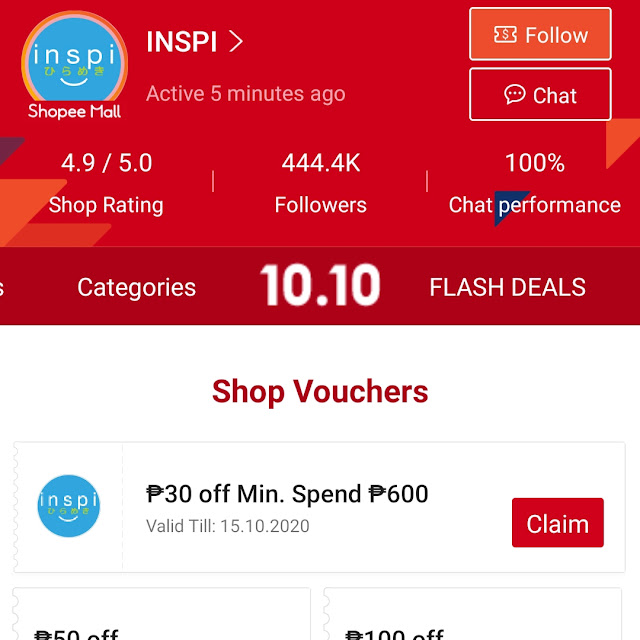
Task: Switch to the Categories tab
Action: click(x=136, y=287)
